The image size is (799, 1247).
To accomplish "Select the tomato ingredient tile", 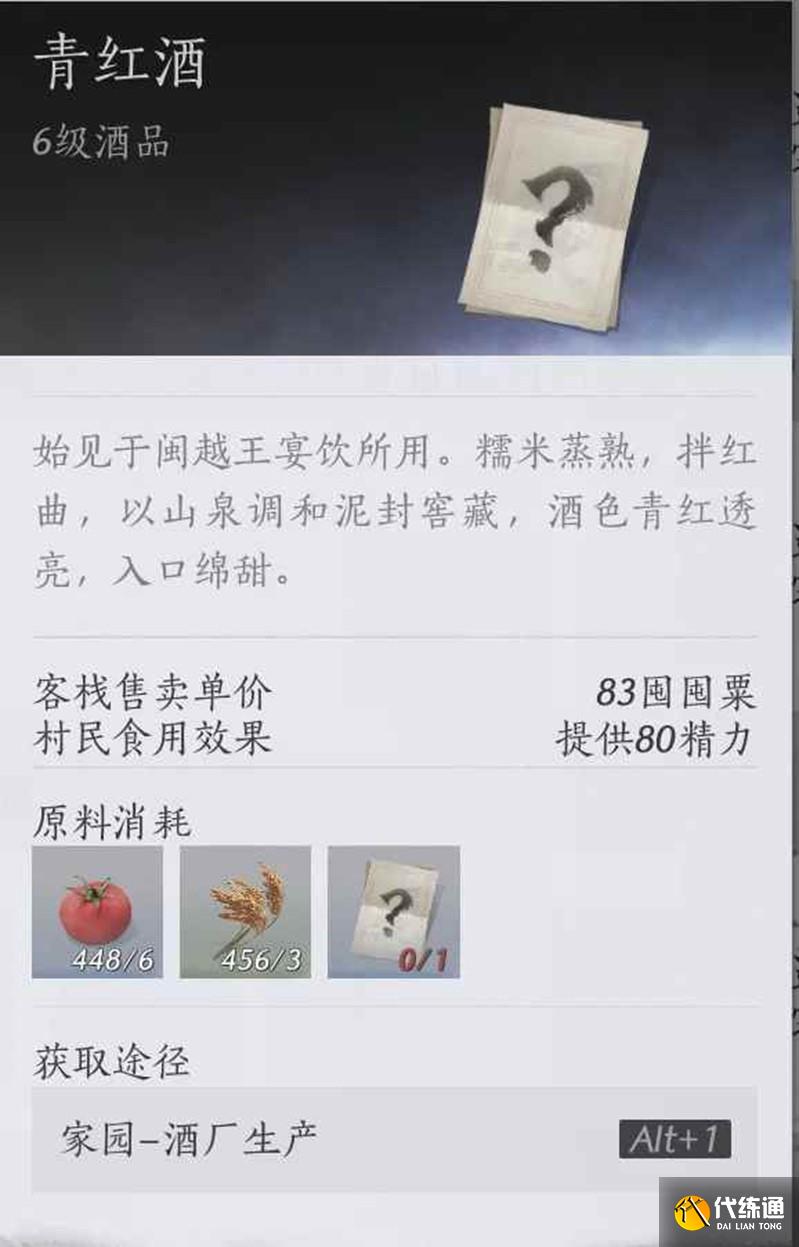I will (x=97, y=911).
